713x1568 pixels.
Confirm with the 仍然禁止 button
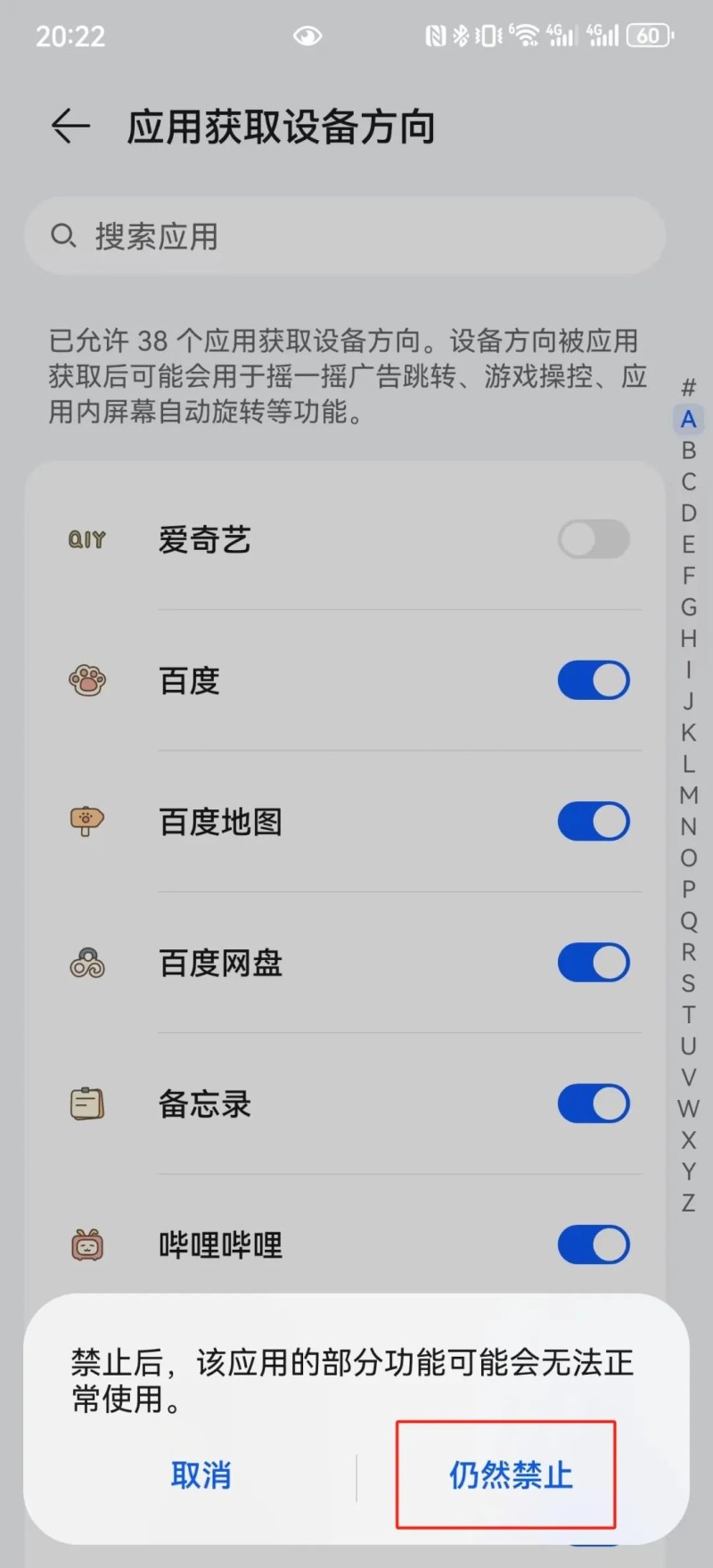point(509,1475)
